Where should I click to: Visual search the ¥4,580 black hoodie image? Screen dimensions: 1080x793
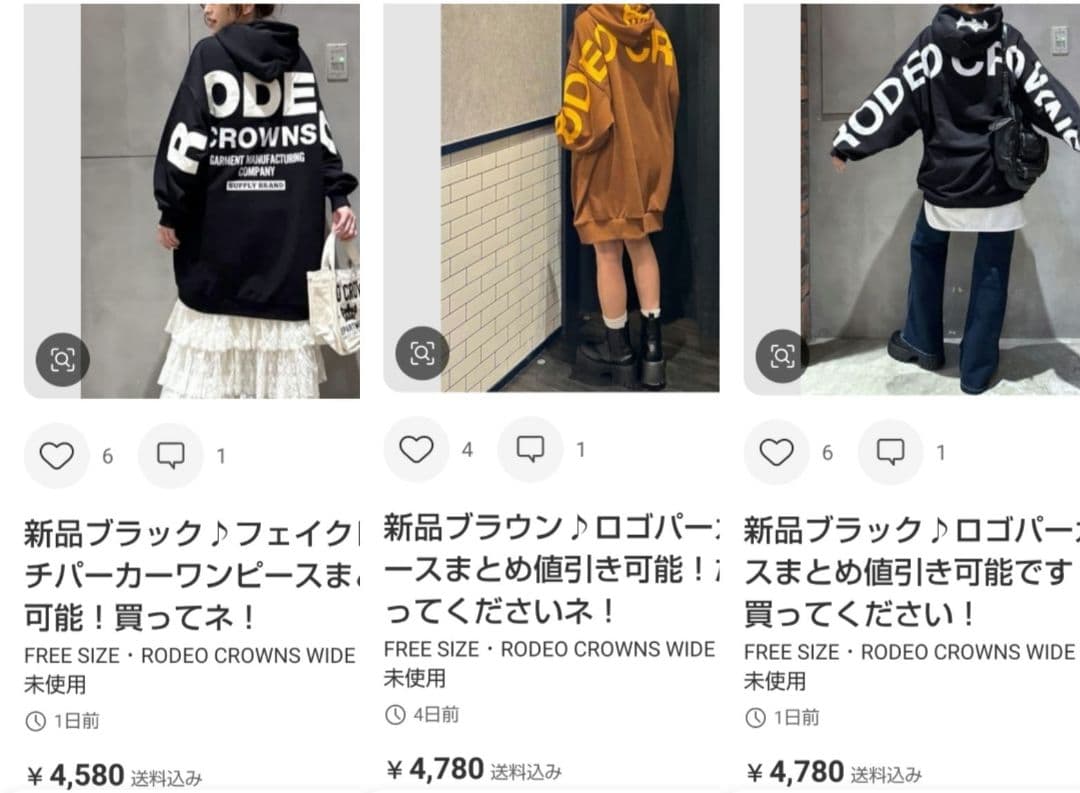pyautogui.click(x=62, y=360)
